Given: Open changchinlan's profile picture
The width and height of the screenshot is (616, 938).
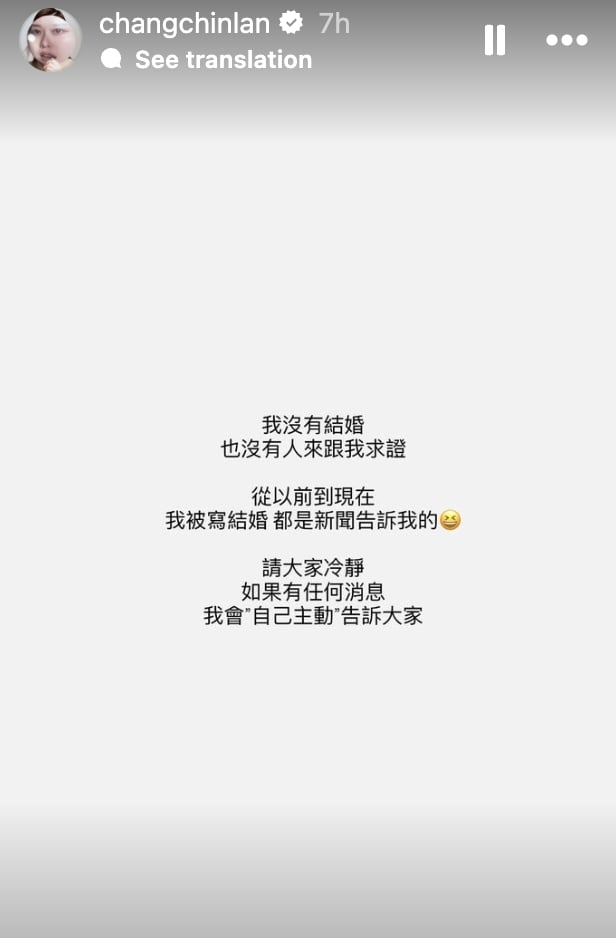Looking at the screenshot, I should click(x=50, y=40).
